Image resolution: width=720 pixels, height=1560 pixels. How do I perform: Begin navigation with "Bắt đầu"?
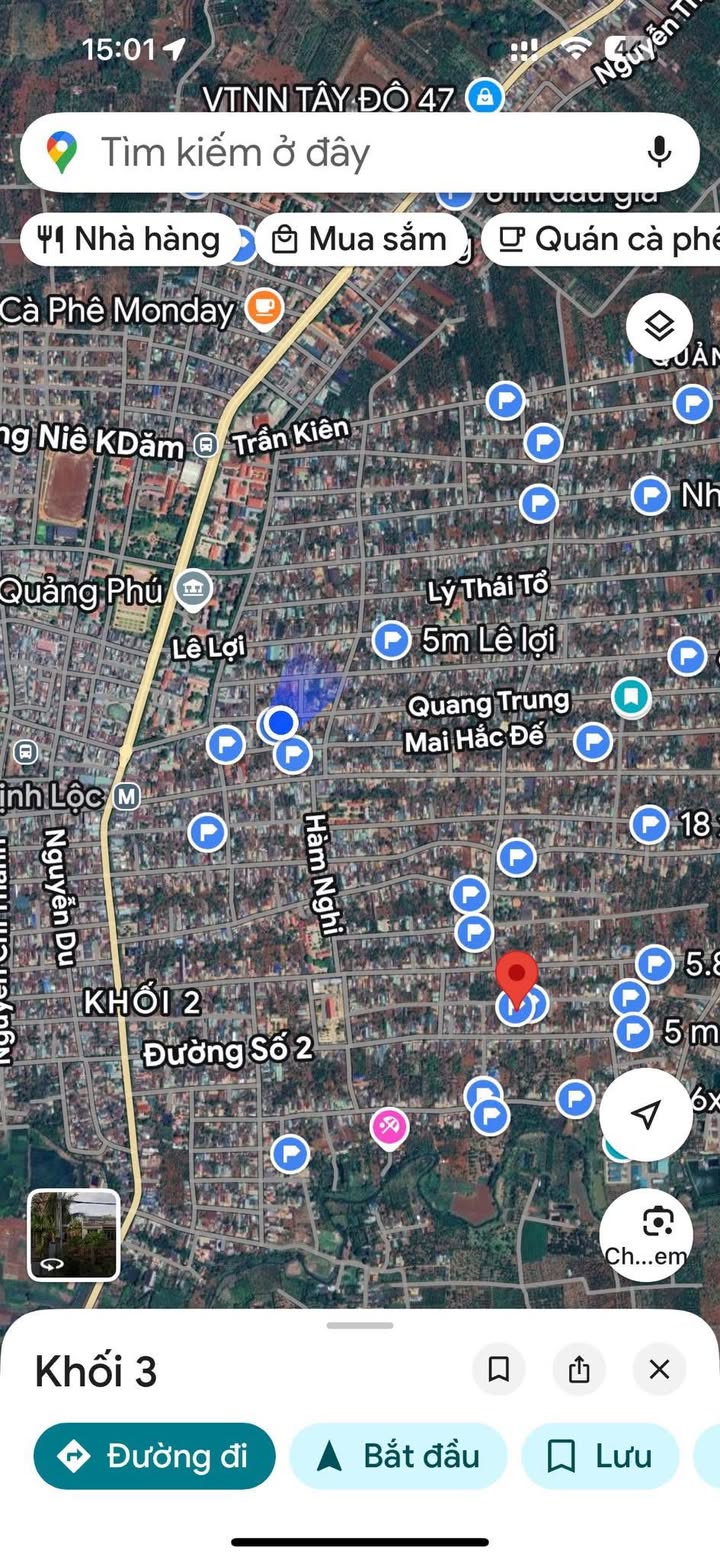398,1456
